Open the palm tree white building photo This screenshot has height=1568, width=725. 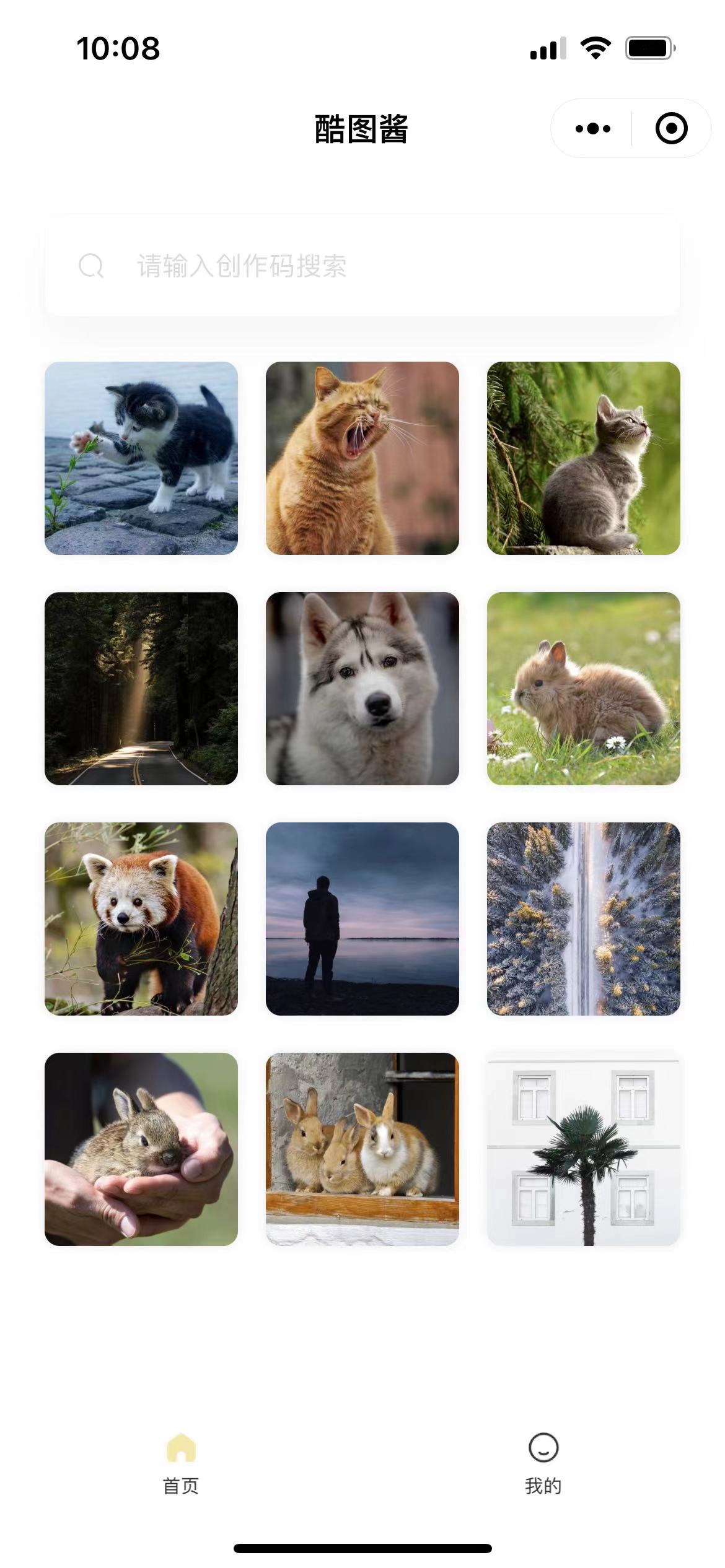click(x=583, y=1149)
